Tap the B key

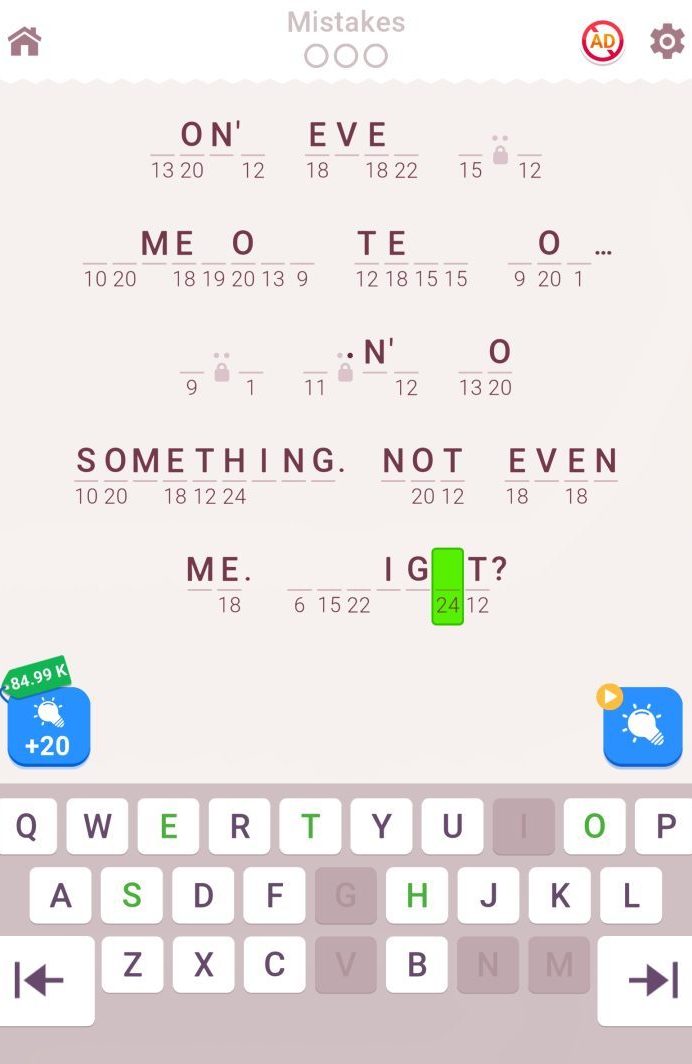pos(417,964)
